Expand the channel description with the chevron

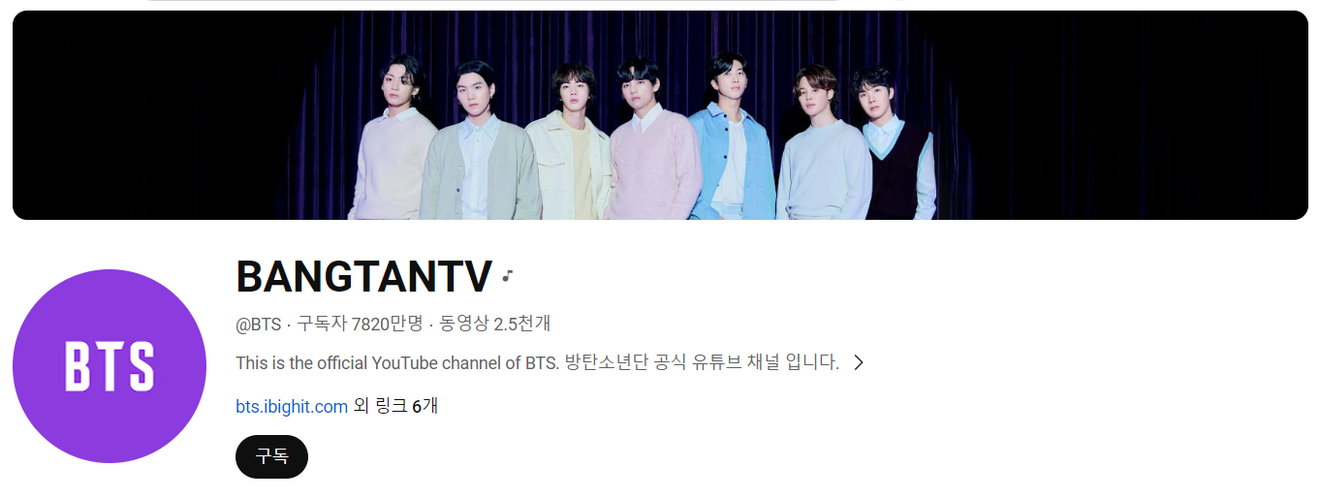click(858, 362)
